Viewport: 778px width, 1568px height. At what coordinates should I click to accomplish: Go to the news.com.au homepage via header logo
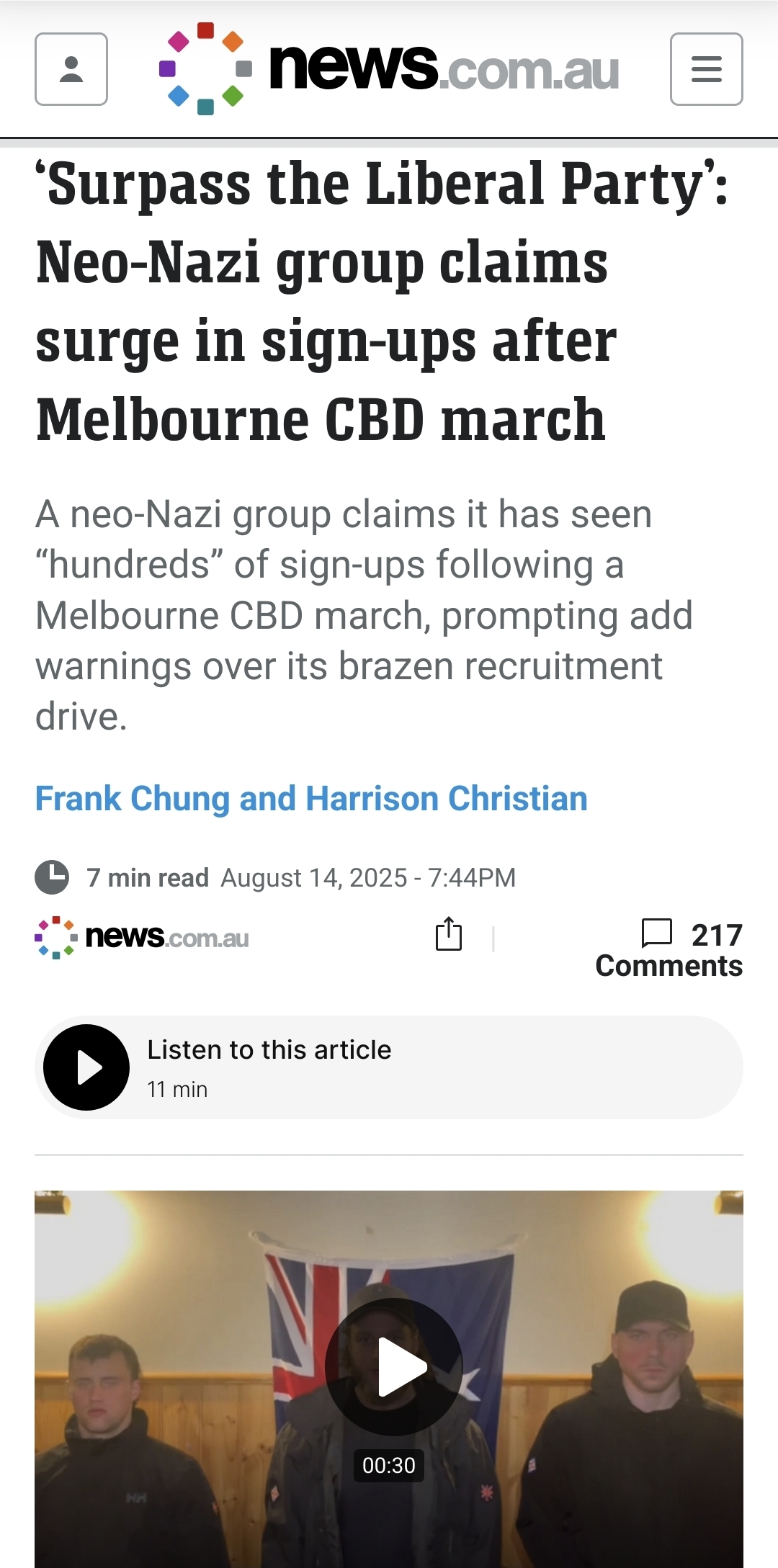(x=389, y=69)
